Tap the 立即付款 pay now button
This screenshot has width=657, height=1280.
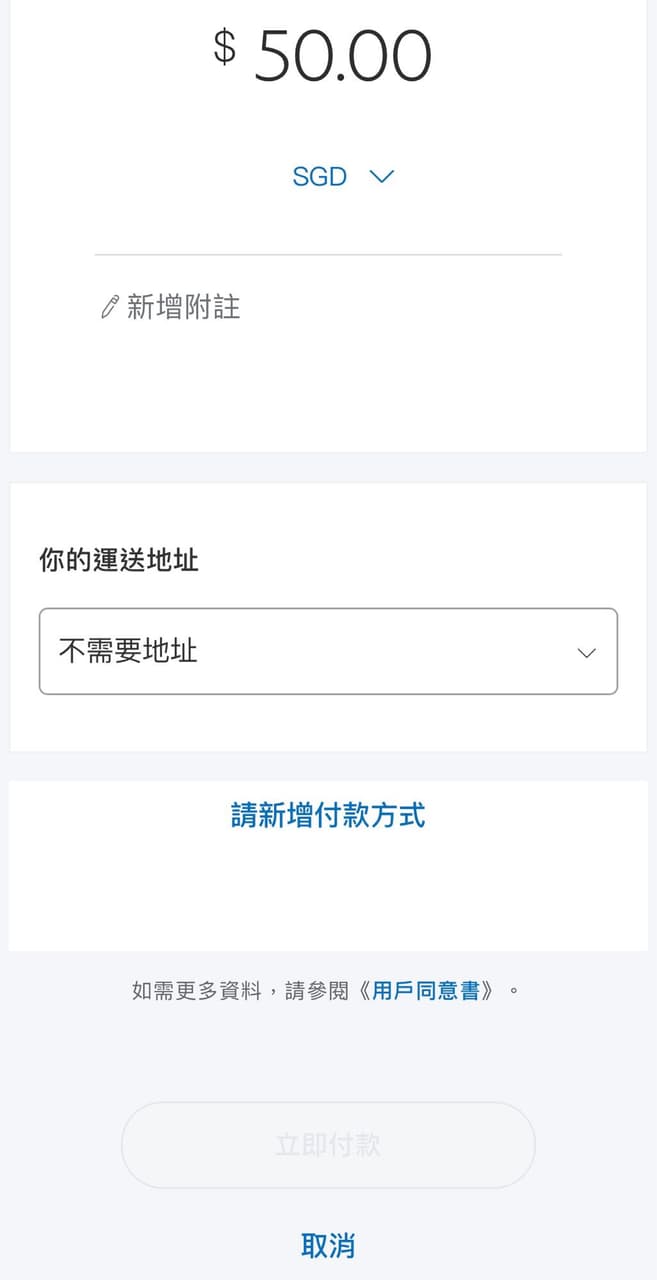(x=328, y=1145)
